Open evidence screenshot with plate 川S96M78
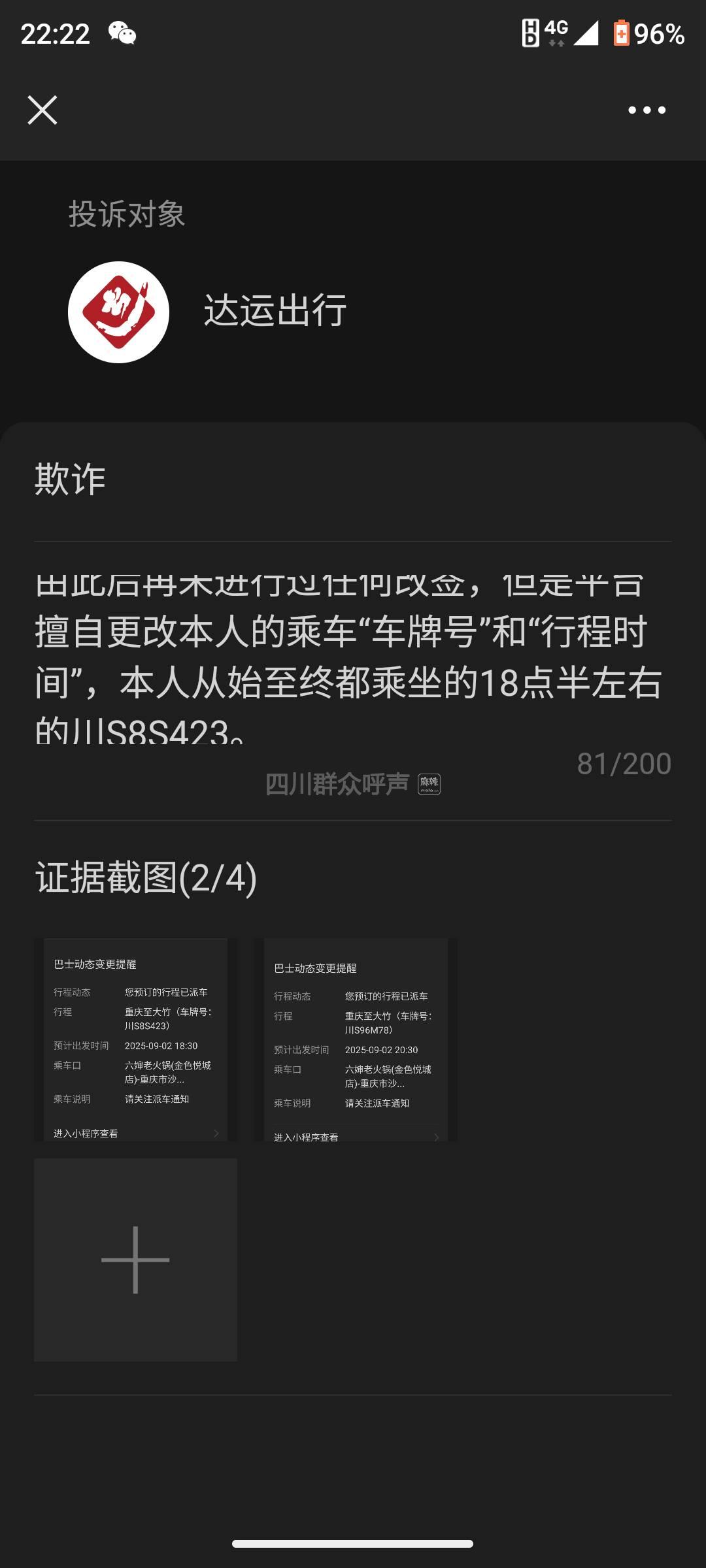706x1568 pixels. [356, 1039]
